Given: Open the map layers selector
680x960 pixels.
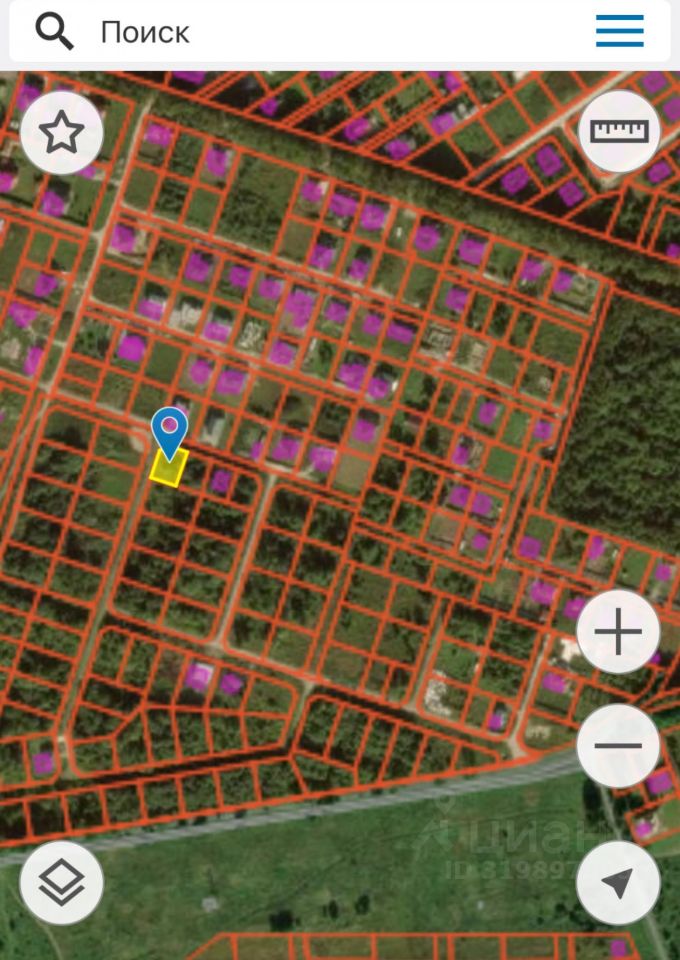Looking at the screenshot, I should [61, 882].
